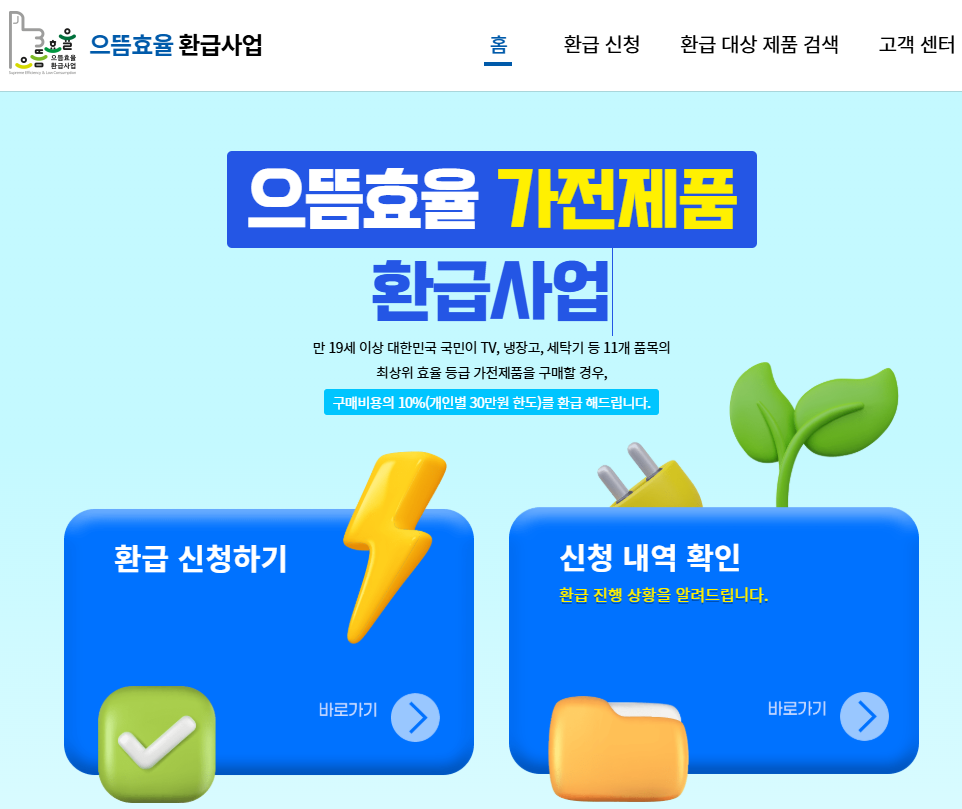Viewport: 962px width, 809px height.
Task: Tap 바로가기 arrow on 환급 신청하기 card
Action: 415,717
